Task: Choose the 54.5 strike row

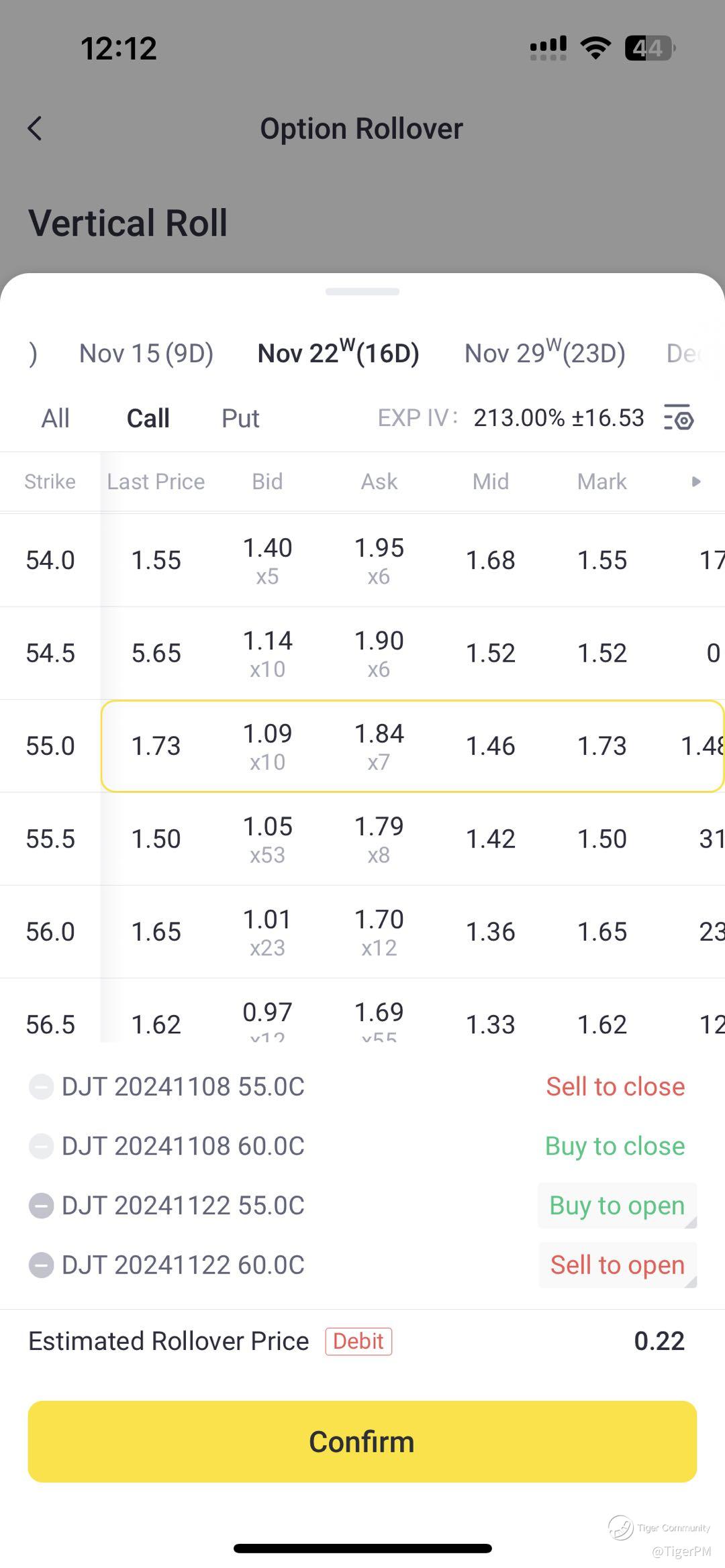Action: coord(362,653)
